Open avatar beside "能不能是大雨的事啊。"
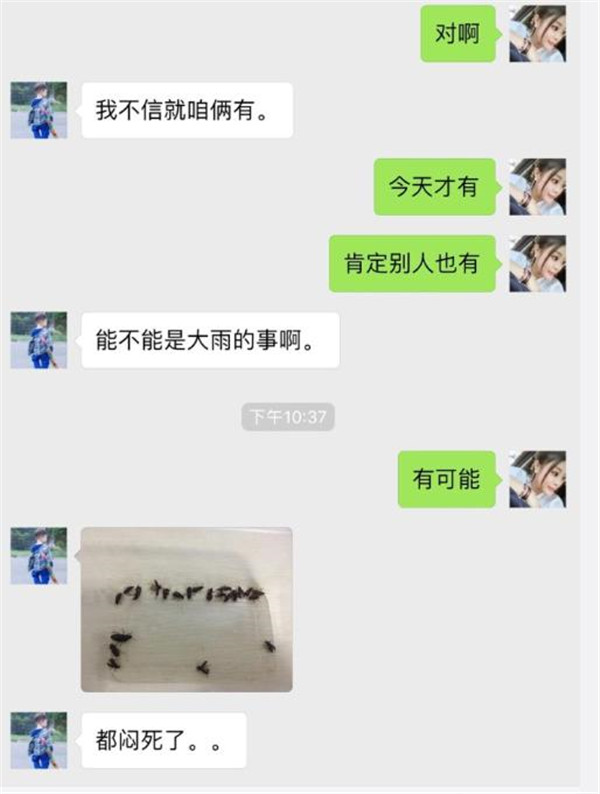This screenshot has height=794, width=600. 39,340
